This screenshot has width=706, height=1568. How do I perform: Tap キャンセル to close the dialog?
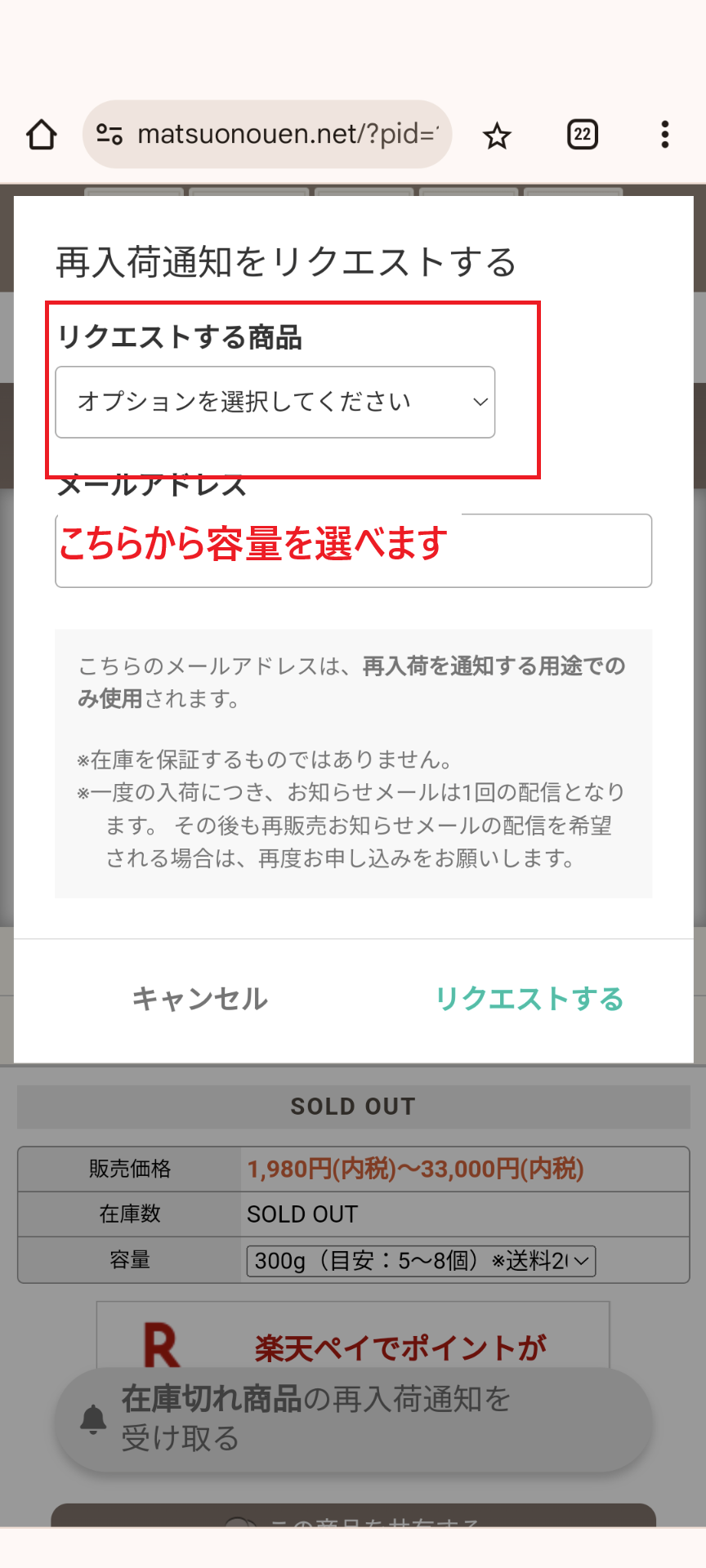pyautogui.click(x=200, y=999)
